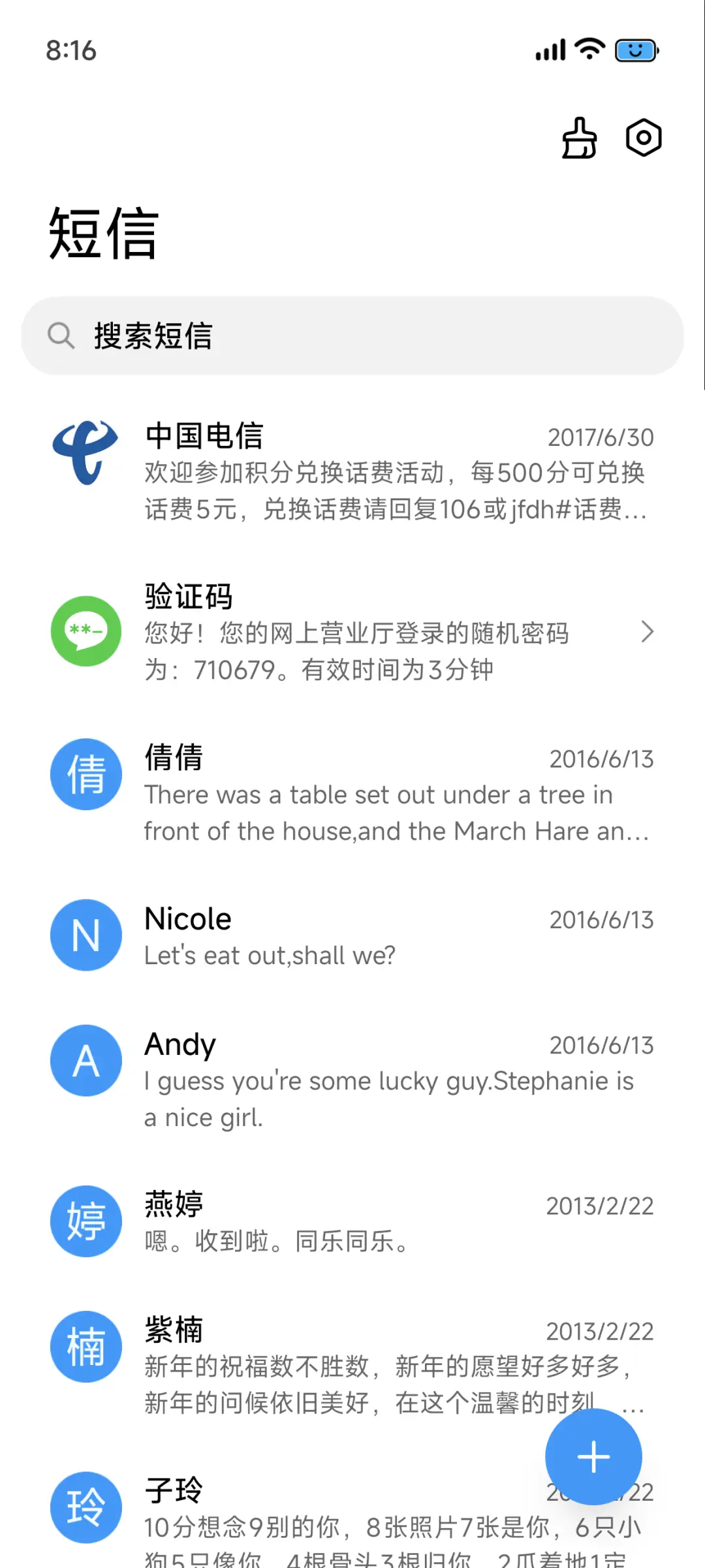
Task: Tap the green 验证码 verification code icon
Action: tap(86, 631)
